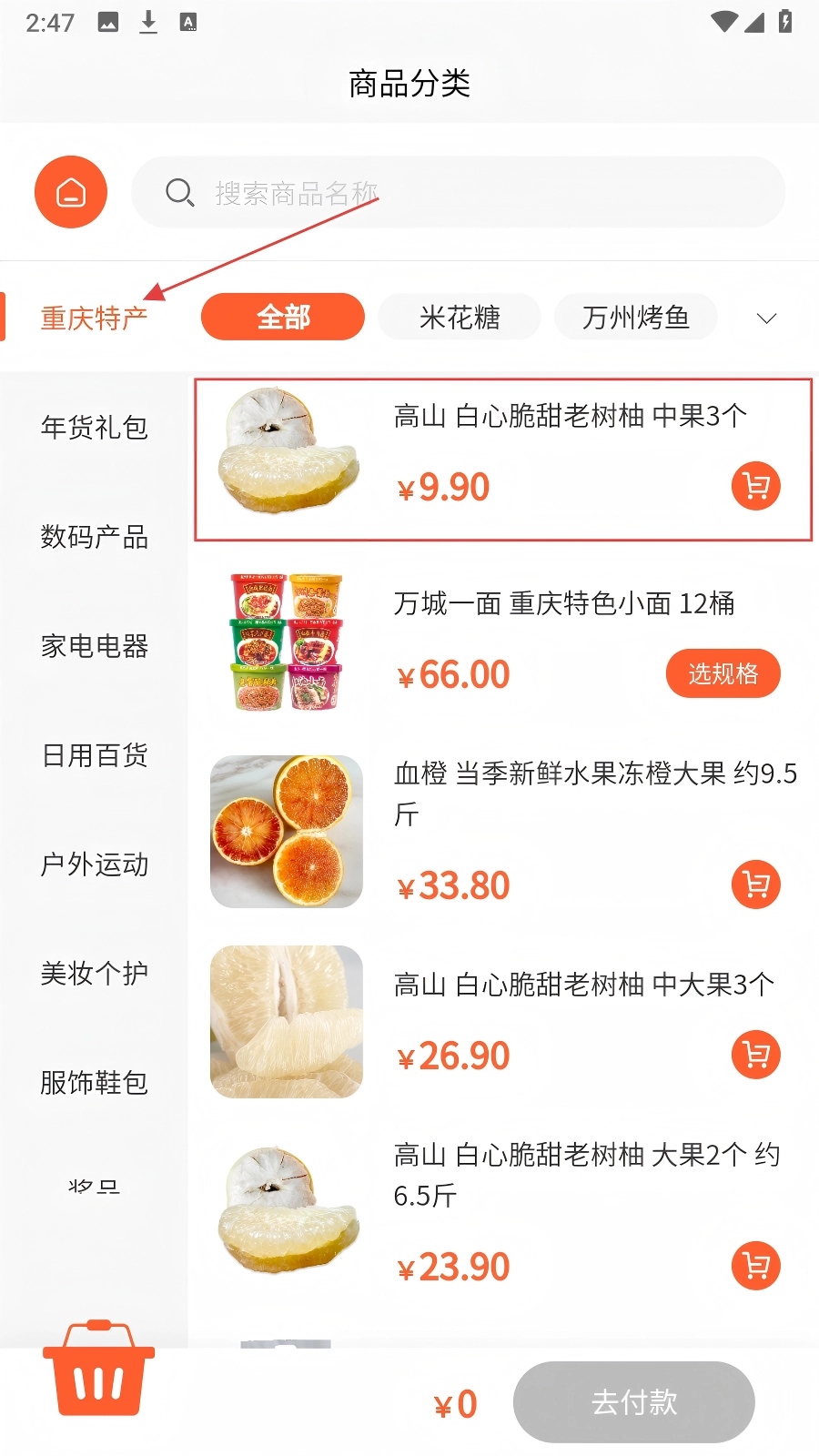Tap the orange home icon

click(71, 192)
